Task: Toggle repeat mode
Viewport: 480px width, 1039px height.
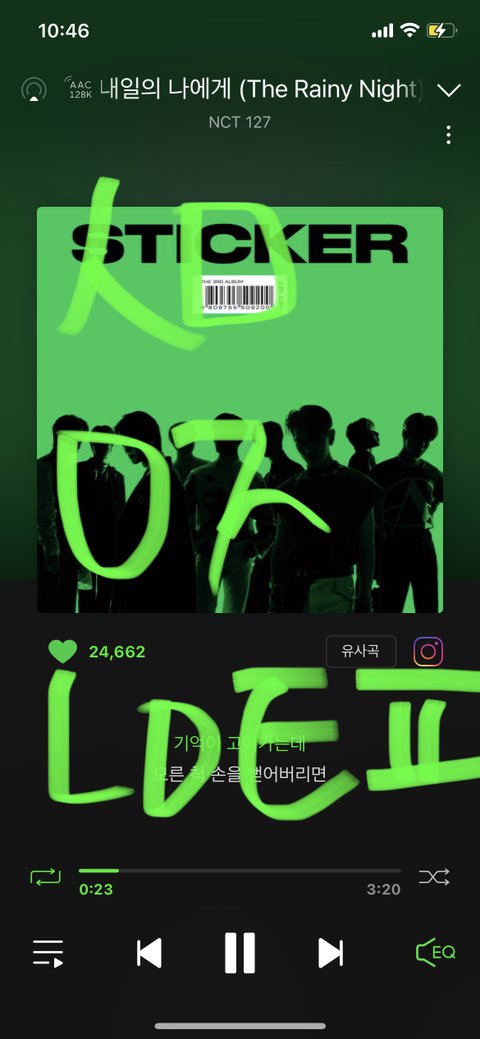Action: point(45,877)
